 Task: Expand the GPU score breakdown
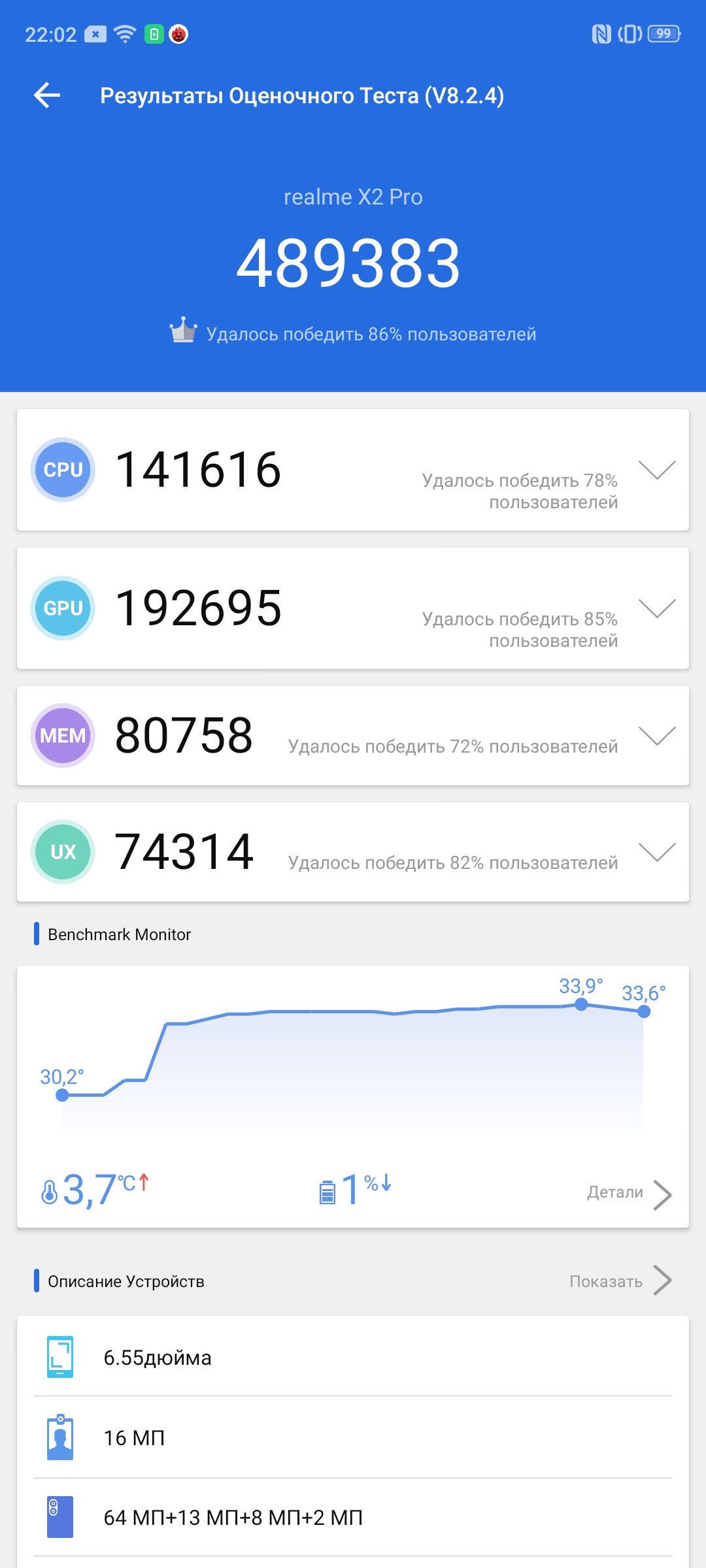tap(656, 608)
